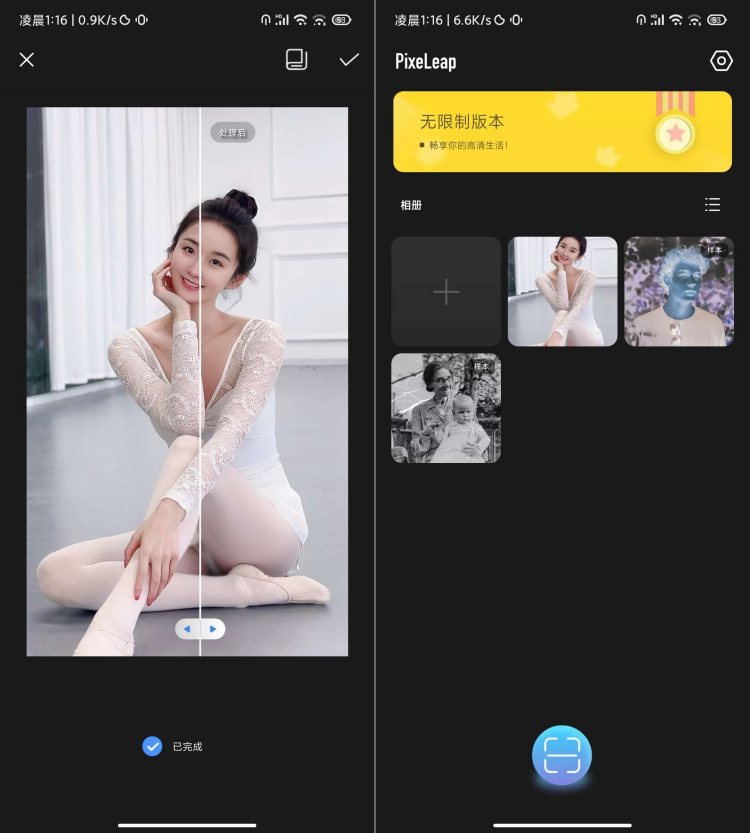Open the ballet dancer photo in the album
This screenshot has height=833, width=750.
(562, 292)
